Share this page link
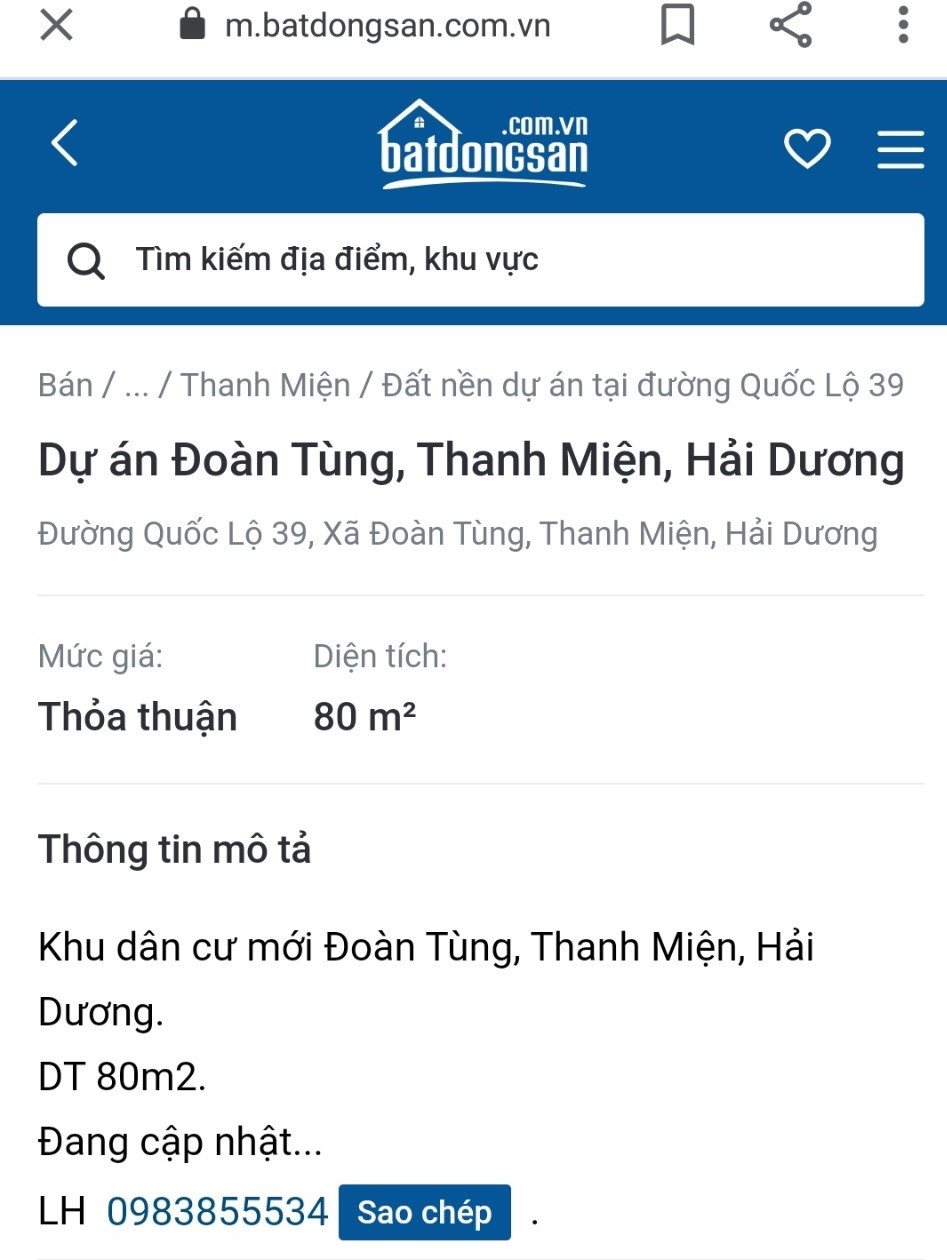This screenshot has height=1260, width=947. point(790,26)
